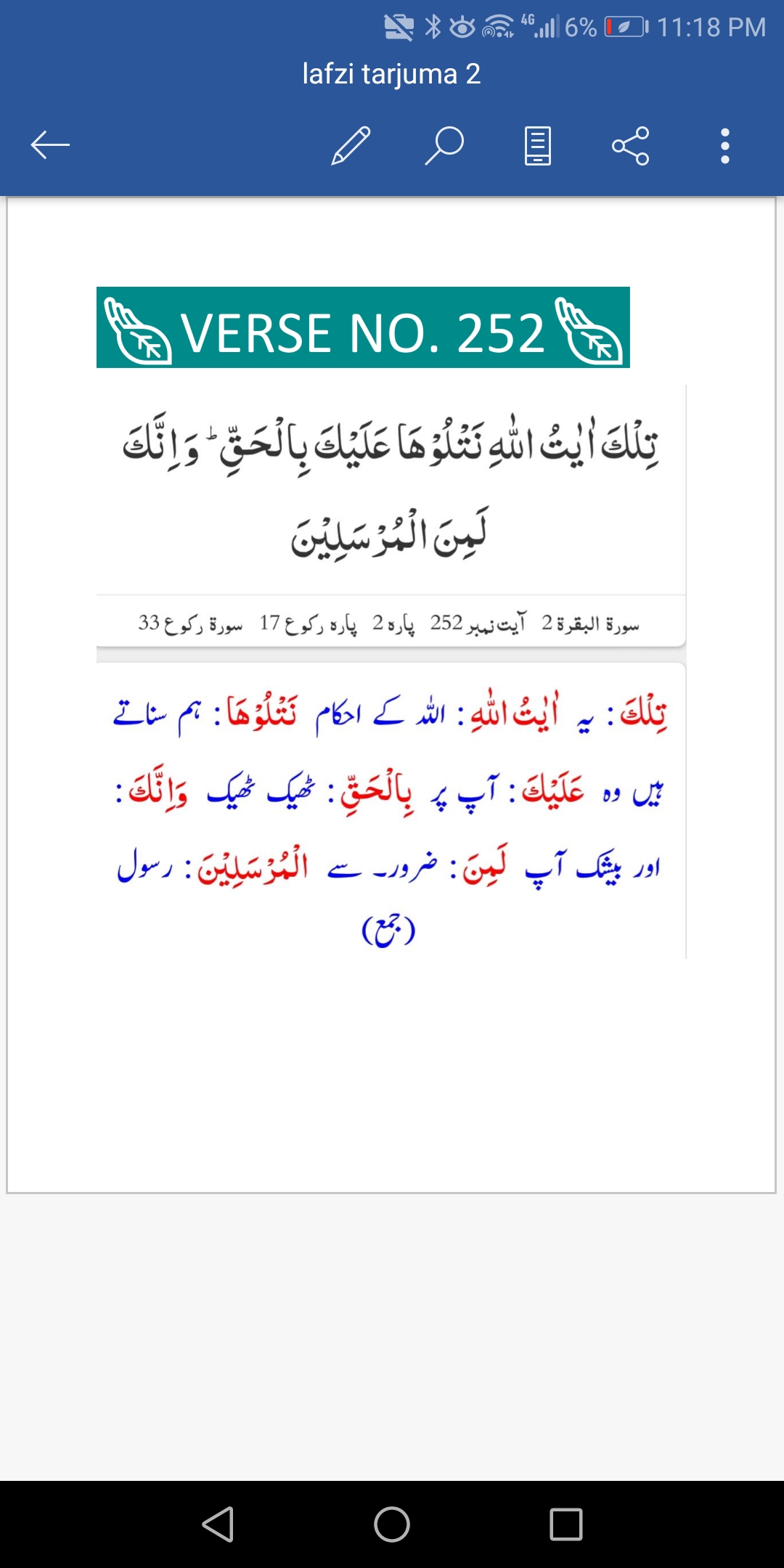Go back using the top-left arrow
The image size is (784, 1568).
coord(50,145)
